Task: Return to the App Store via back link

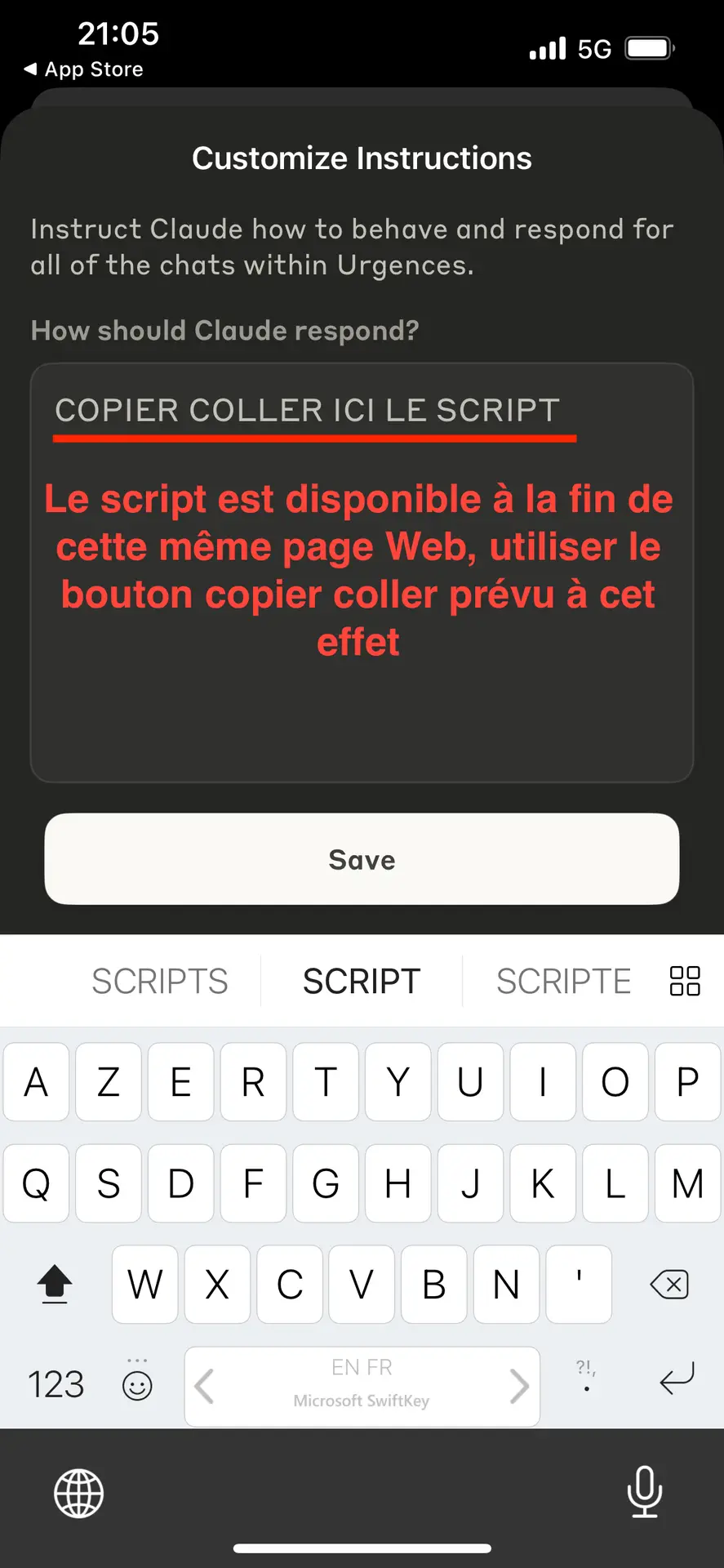Action: pos(80,69)
